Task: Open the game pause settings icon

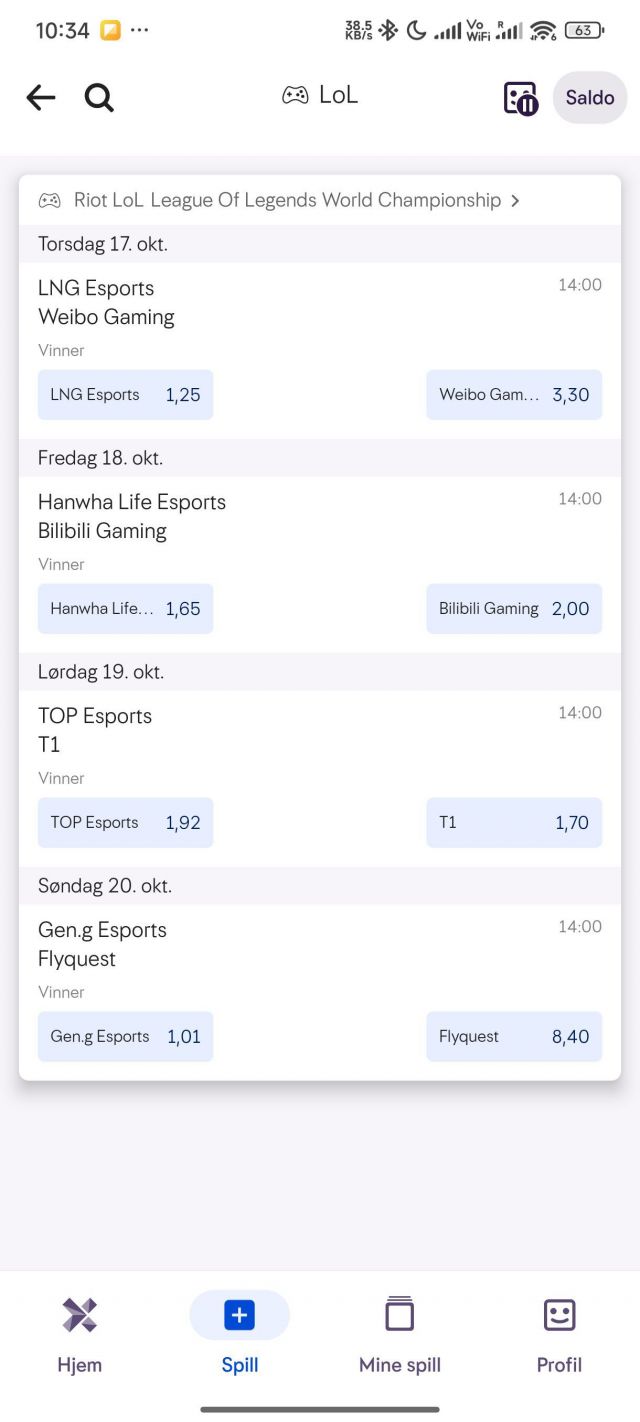Action: pyautogui.click(x=520, y=98)
